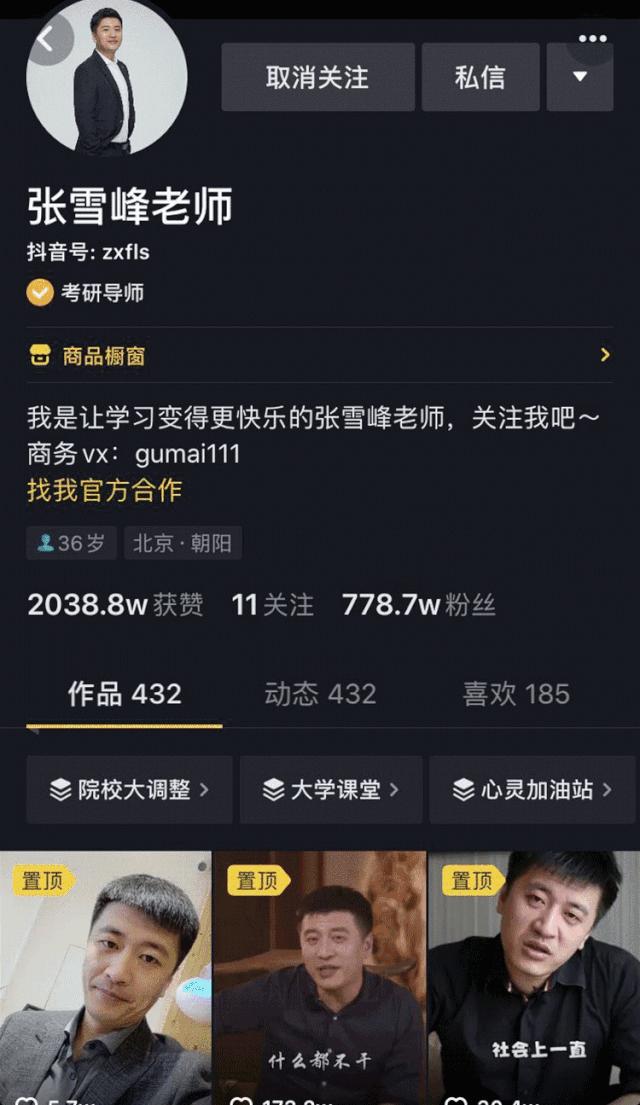Viewport: 640px width, 1105px height.
Task: Open the 心灵加油站 collection
Action: [x=532, y=790]
